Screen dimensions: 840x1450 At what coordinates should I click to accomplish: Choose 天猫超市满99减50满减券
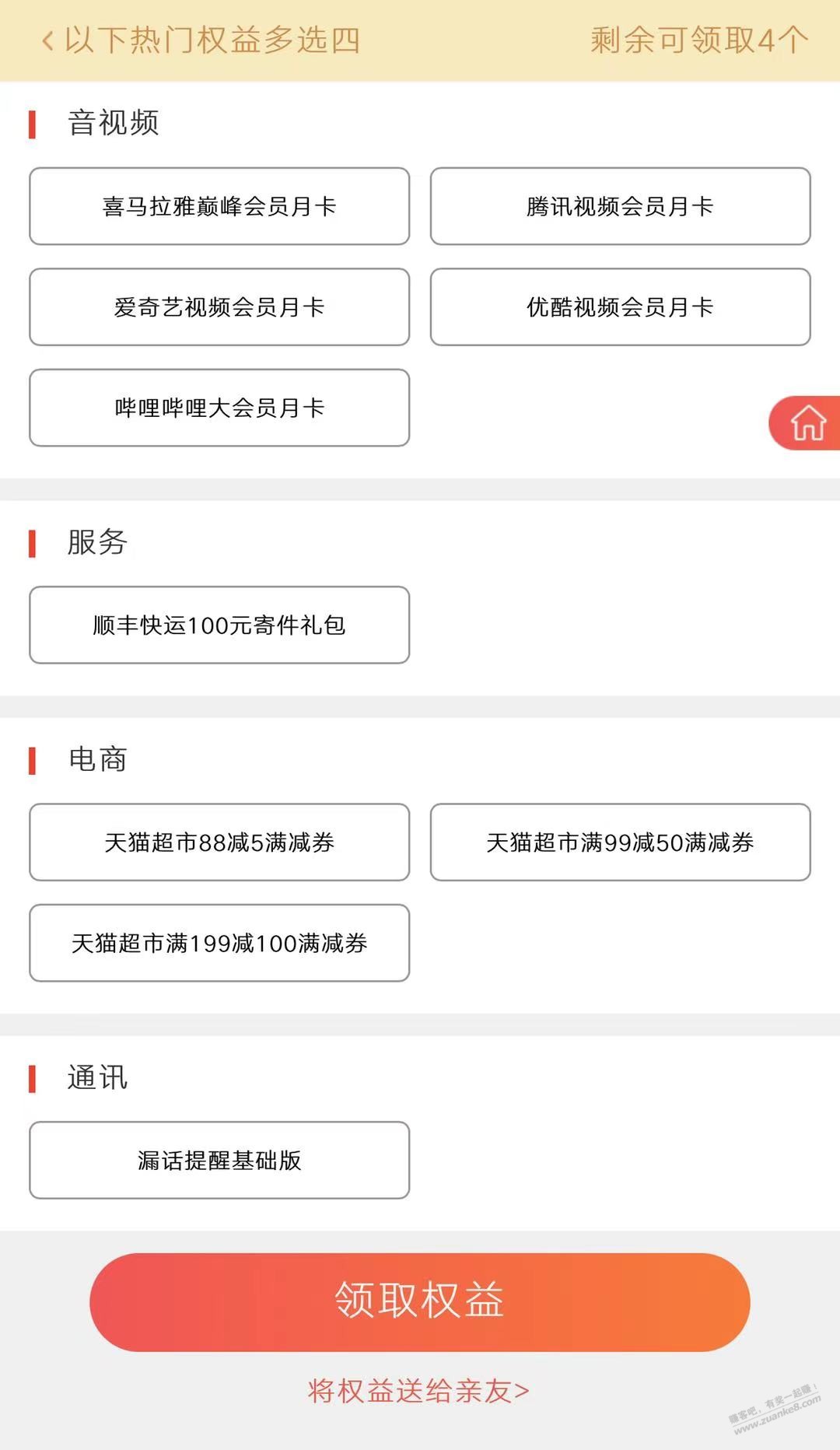620,842
